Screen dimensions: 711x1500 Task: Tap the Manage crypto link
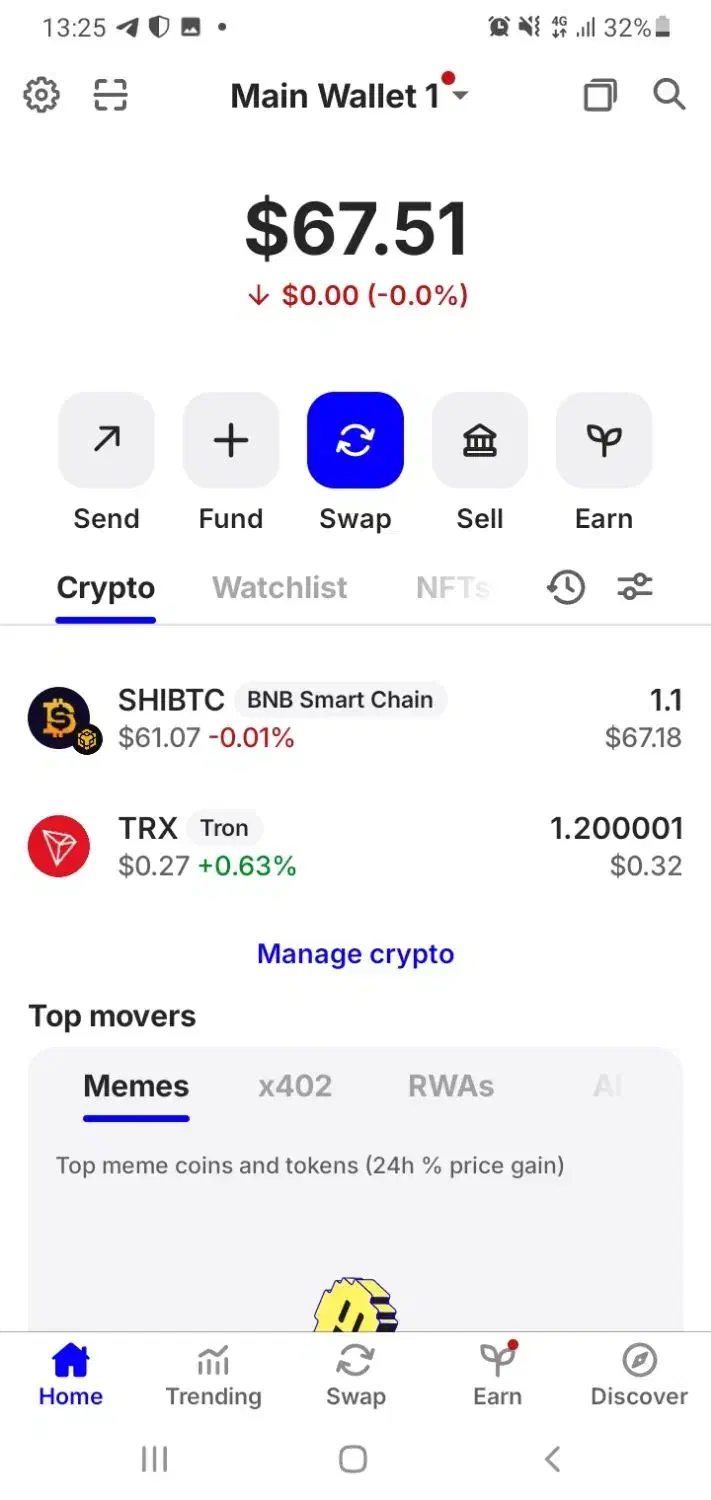coord(355,954)
